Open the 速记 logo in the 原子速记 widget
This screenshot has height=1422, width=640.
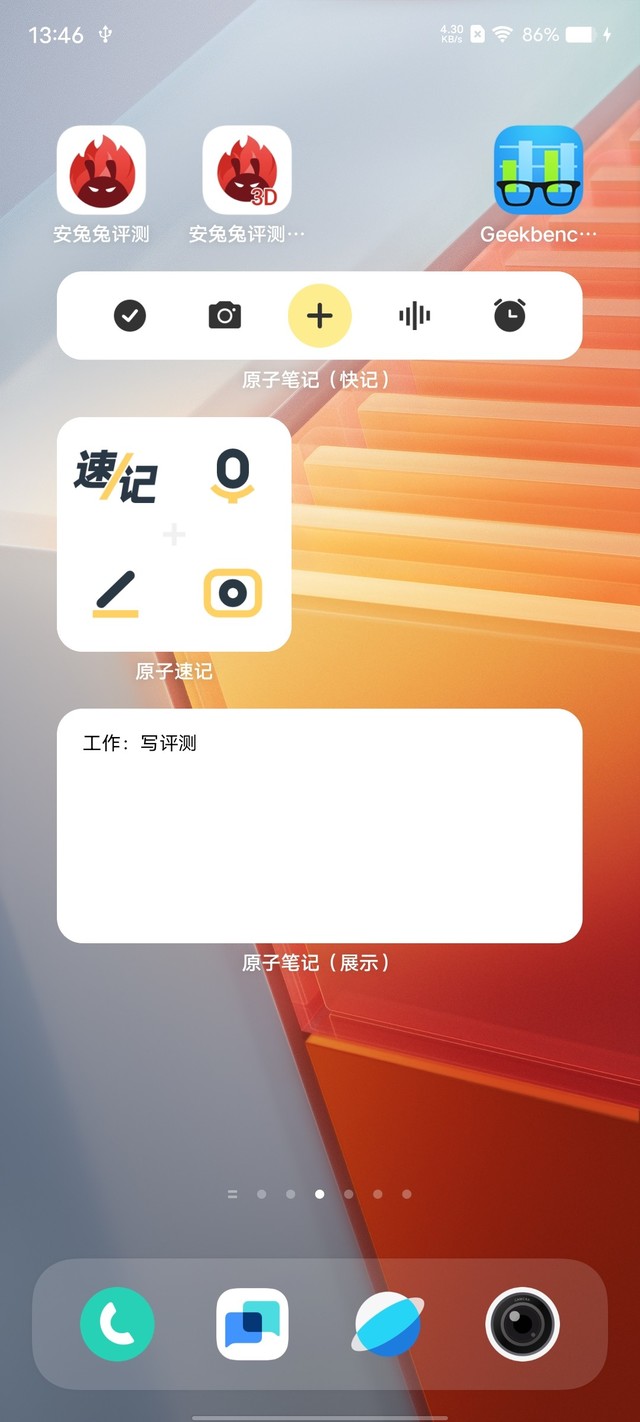click(x=116, y=476)
